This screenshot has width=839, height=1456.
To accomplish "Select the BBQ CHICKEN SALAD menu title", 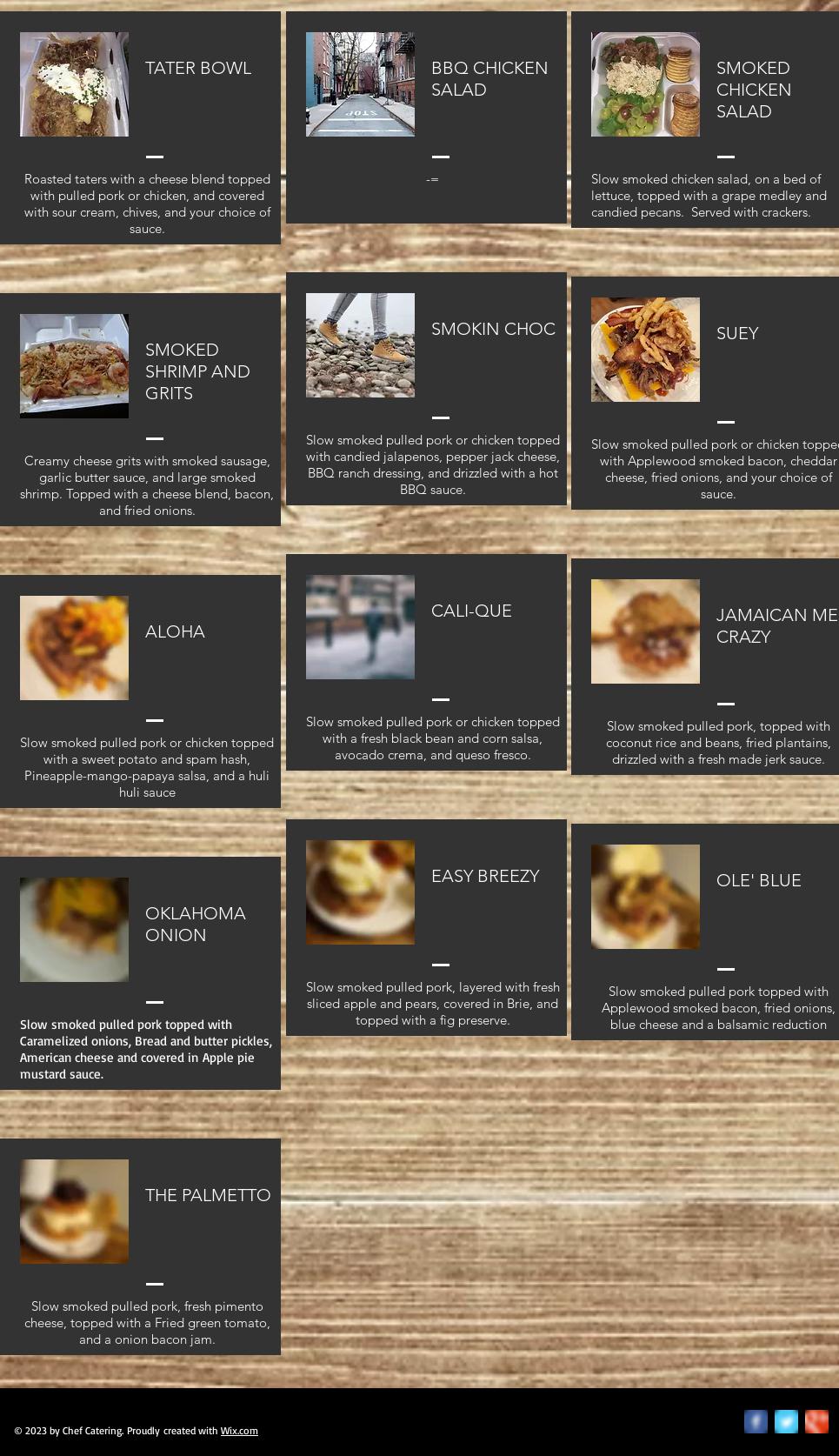I will [489, 79].
